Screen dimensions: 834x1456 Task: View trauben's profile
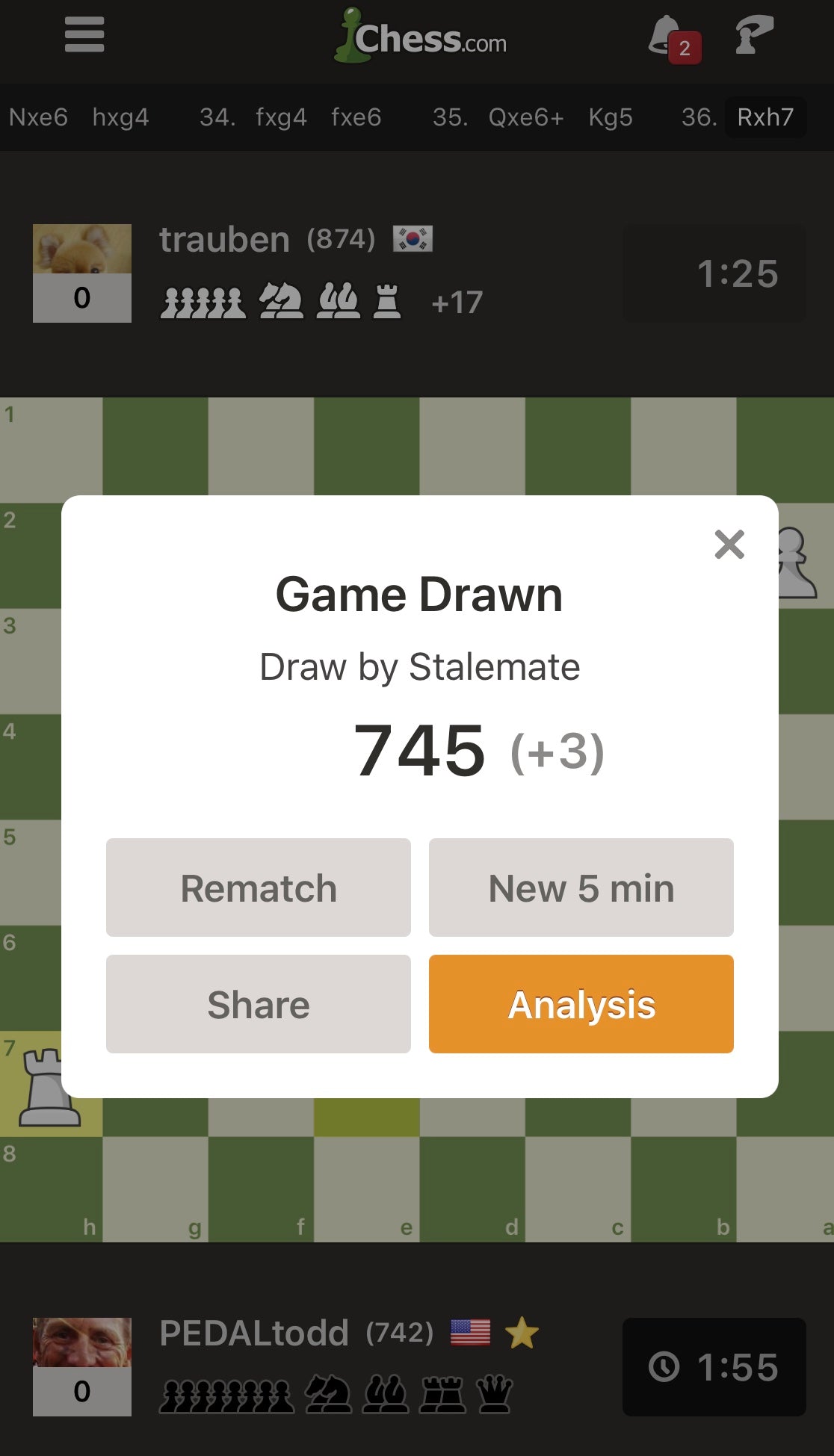pos(223,241)
